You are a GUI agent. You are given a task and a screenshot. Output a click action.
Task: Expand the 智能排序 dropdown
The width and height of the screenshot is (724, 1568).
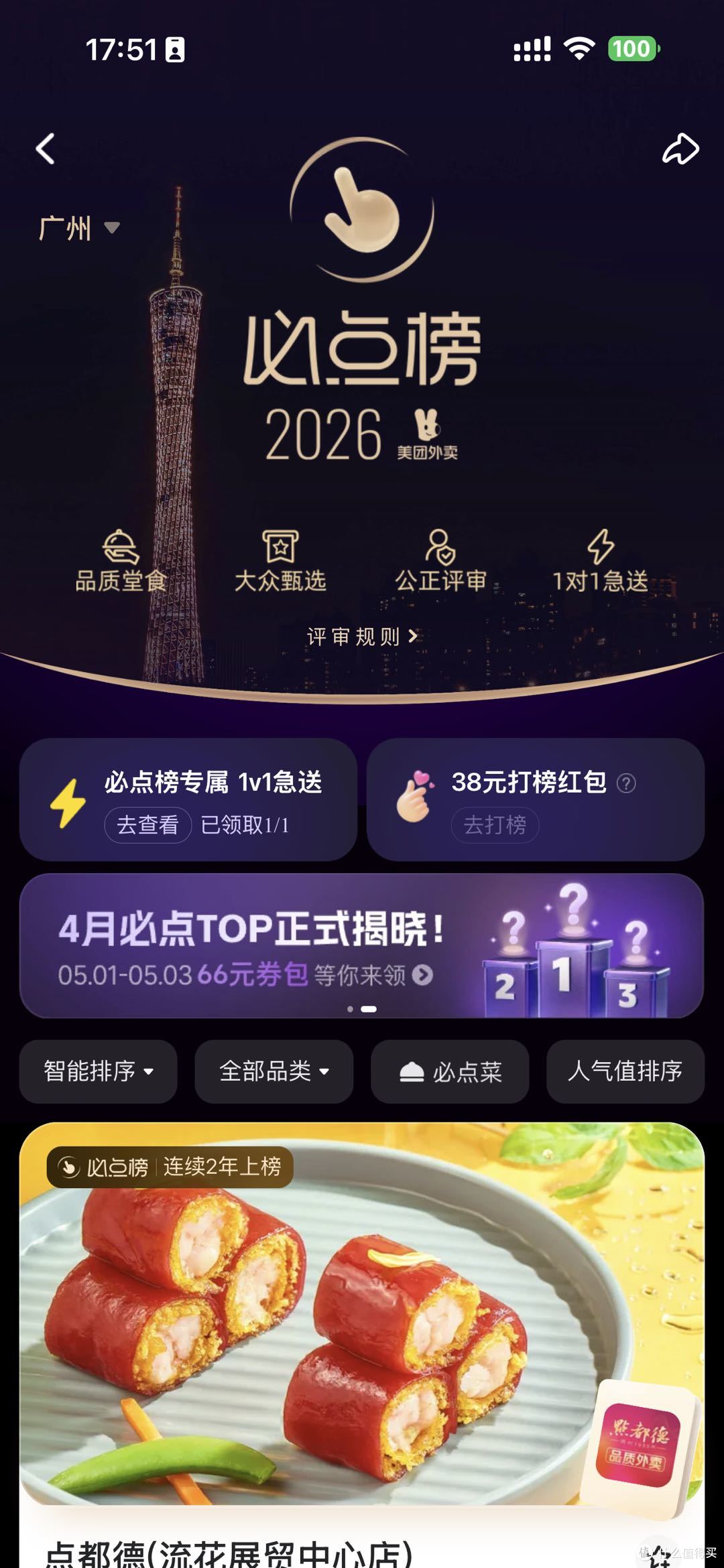pos(99,1071)
